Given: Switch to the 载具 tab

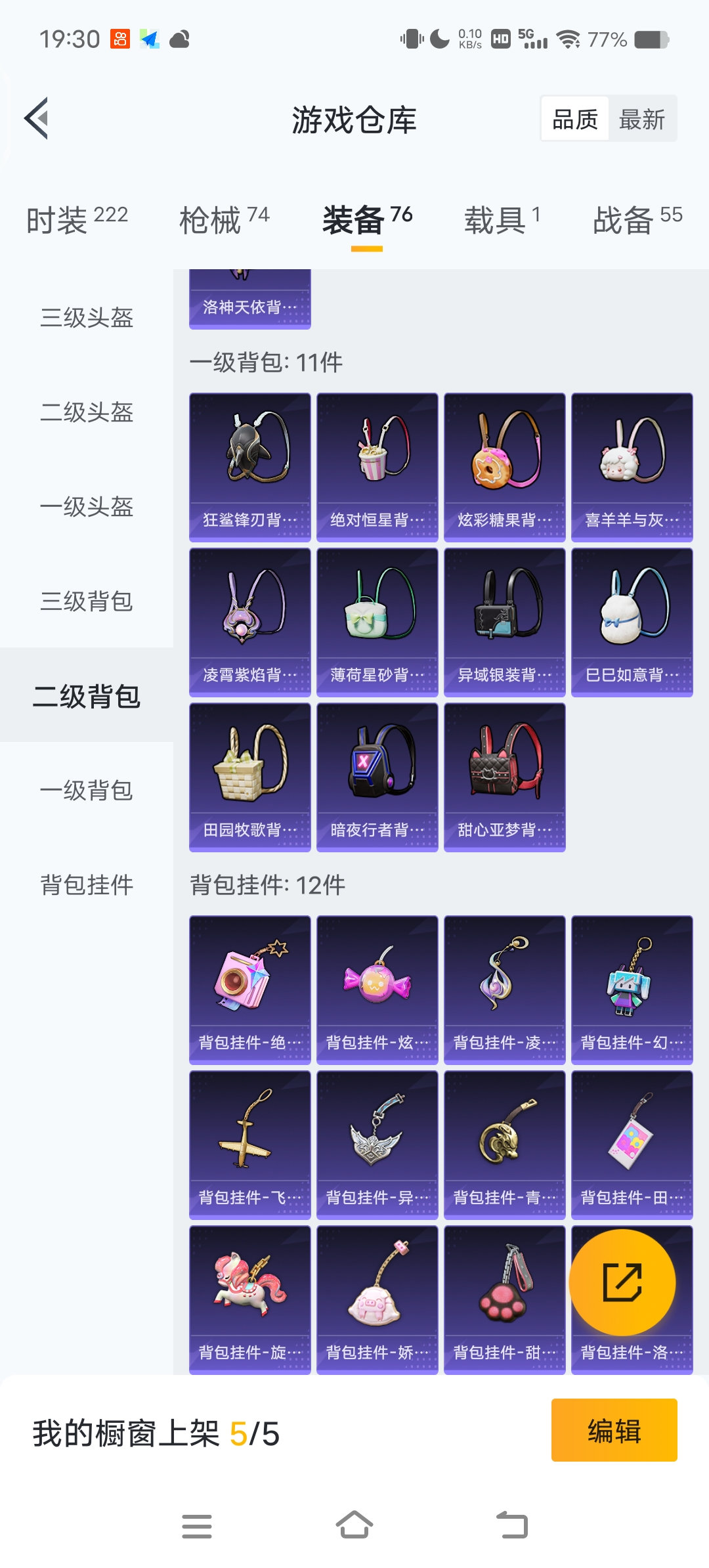Looking at the screenshot, I should [x=502, y=220].
